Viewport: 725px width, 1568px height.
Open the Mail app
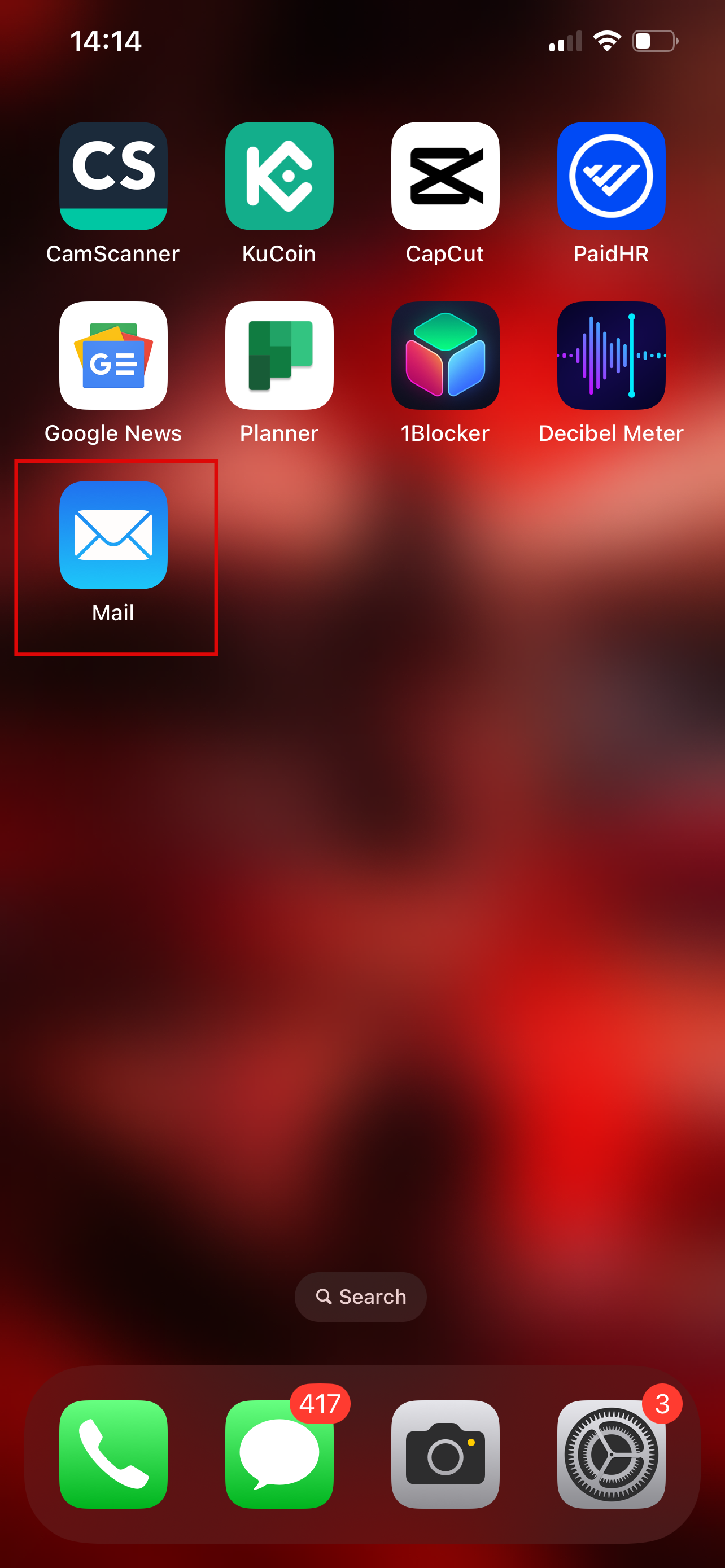[113, 535]
